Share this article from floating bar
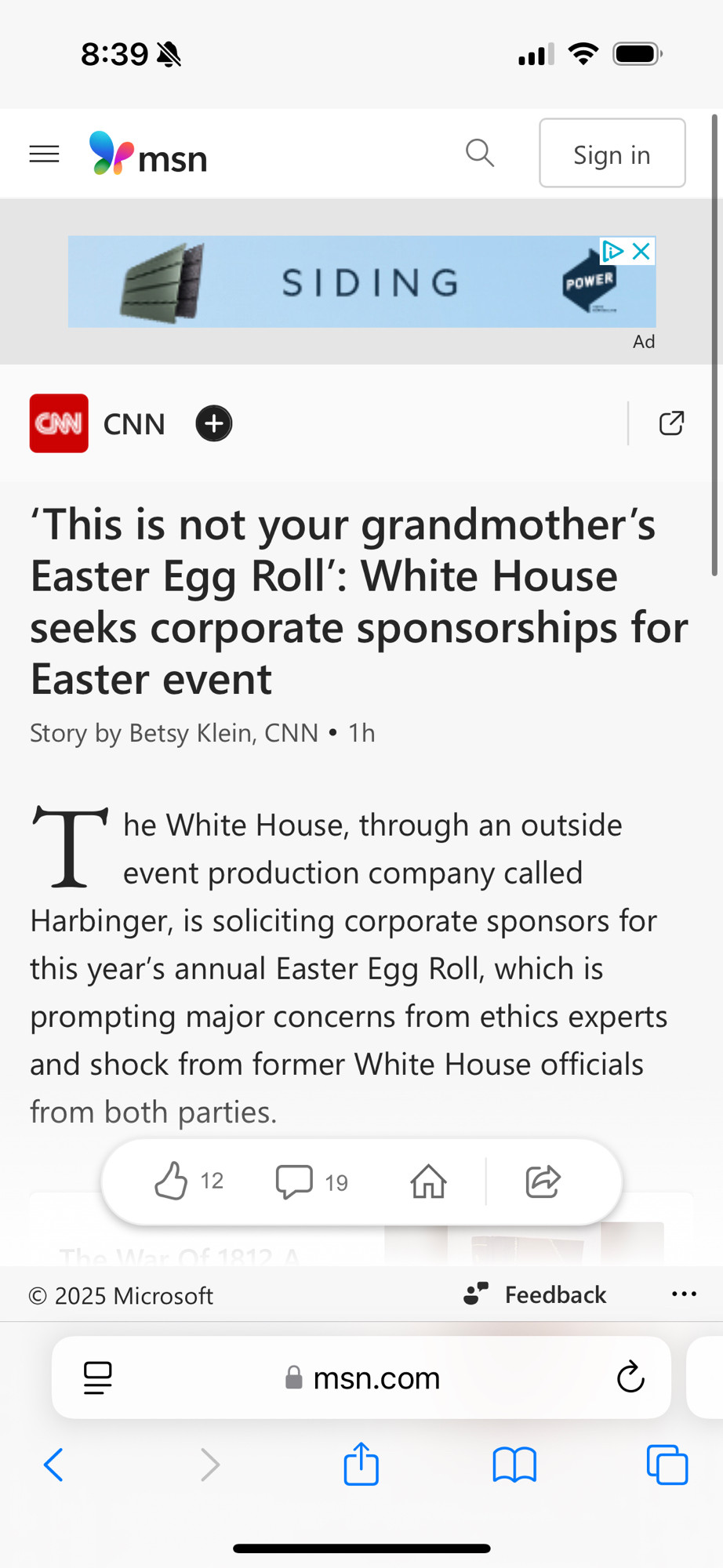The image size is (723, 1568). (x=543, y=1181)
